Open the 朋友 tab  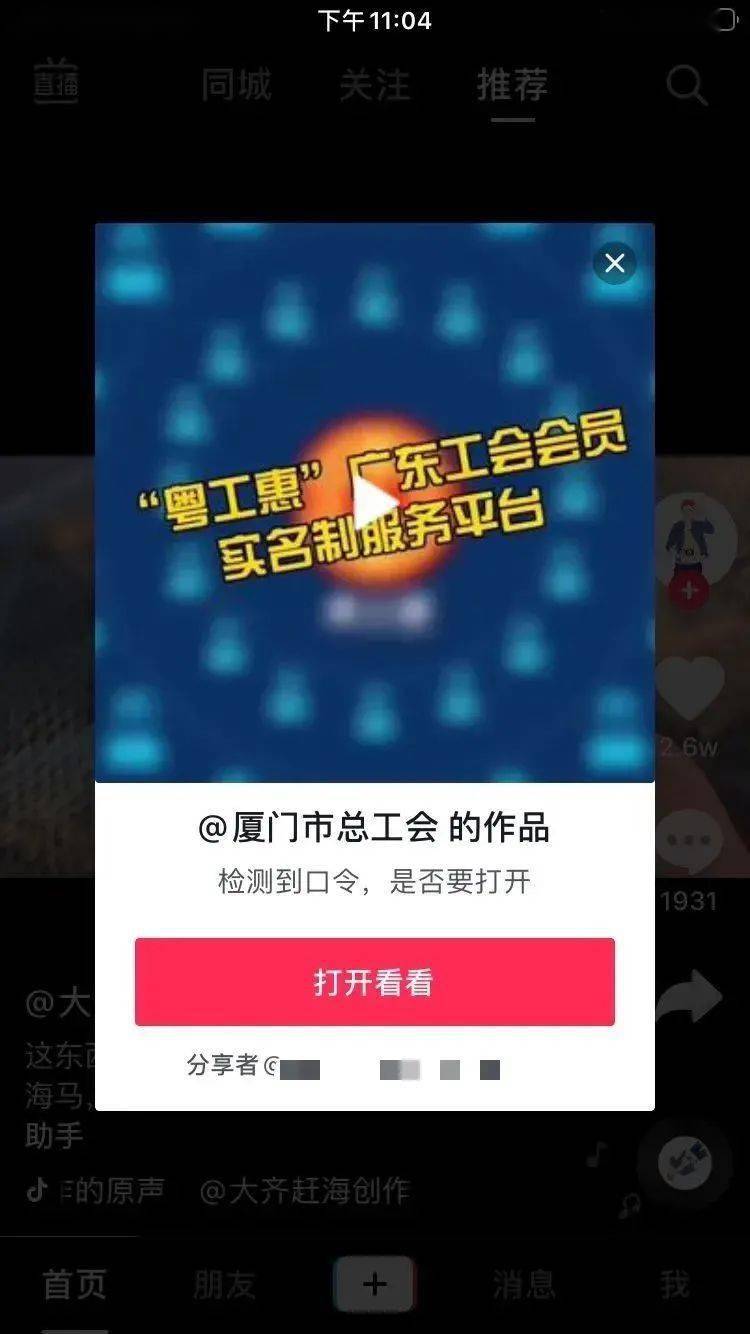(x=224, y=1284)
